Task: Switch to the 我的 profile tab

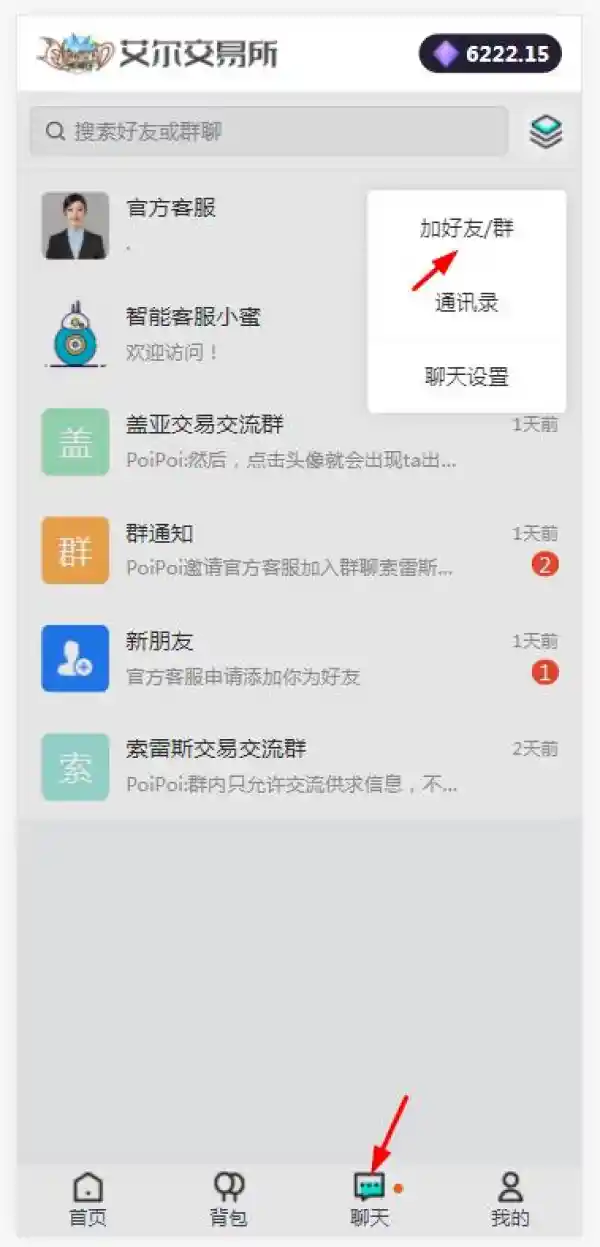Action: [510, 1199]
